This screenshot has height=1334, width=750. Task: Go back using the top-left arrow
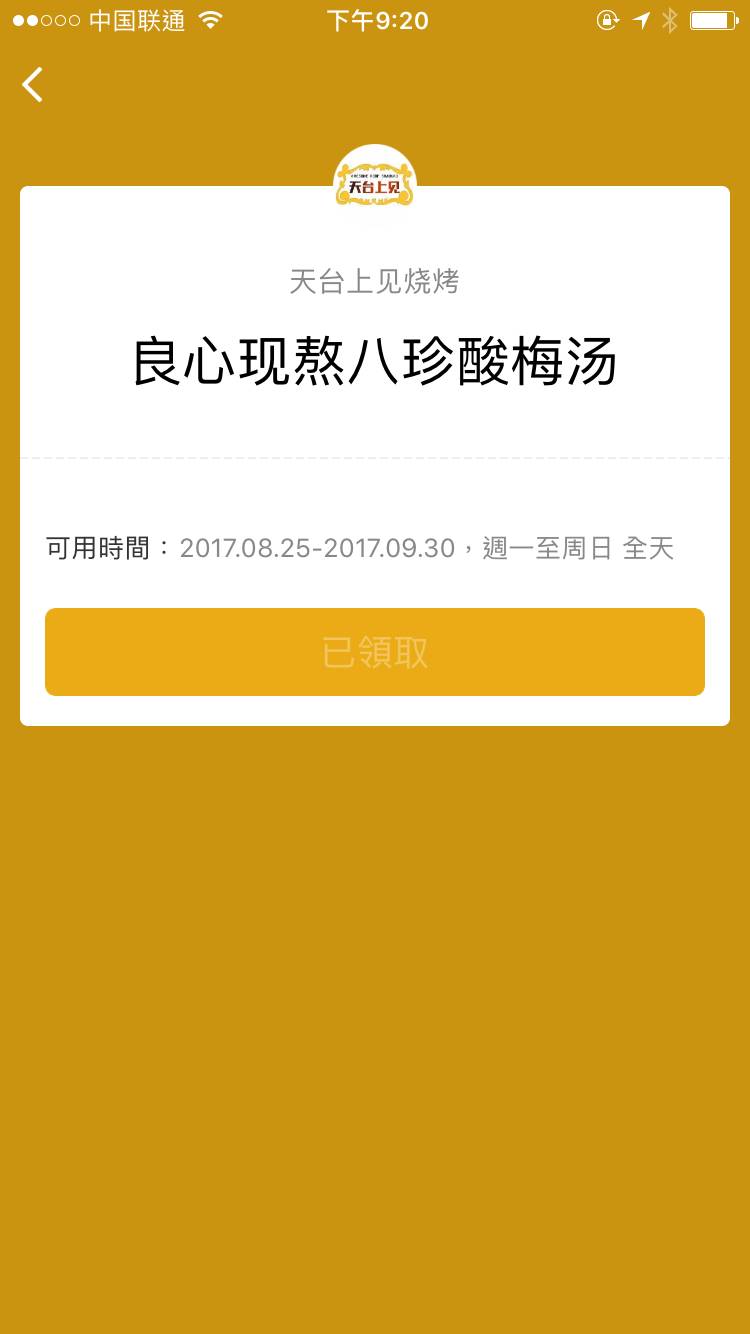pyautogui.click(x=33, y=85)
